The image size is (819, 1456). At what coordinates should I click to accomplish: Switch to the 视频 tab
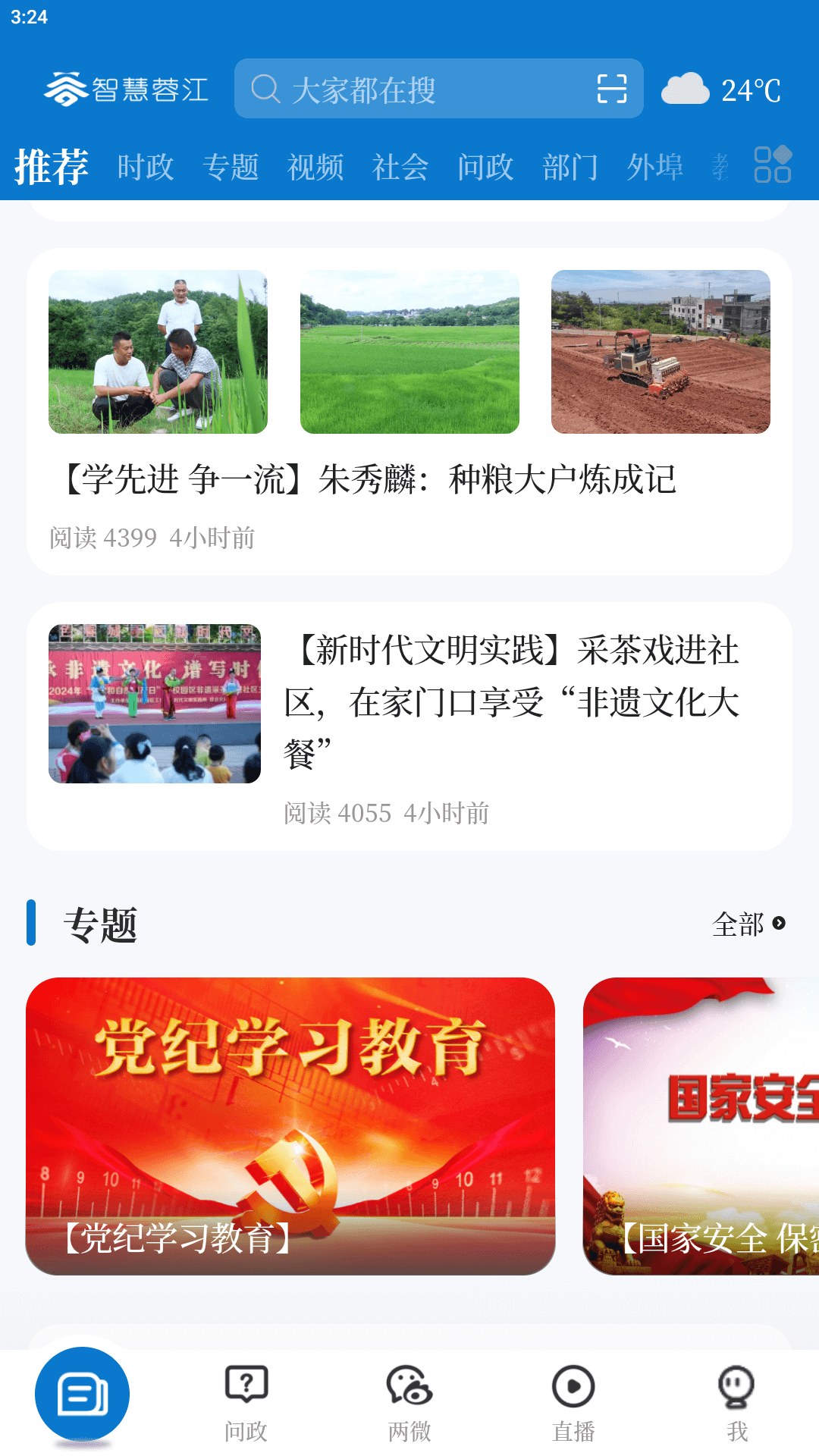click(x=315, y=167)
